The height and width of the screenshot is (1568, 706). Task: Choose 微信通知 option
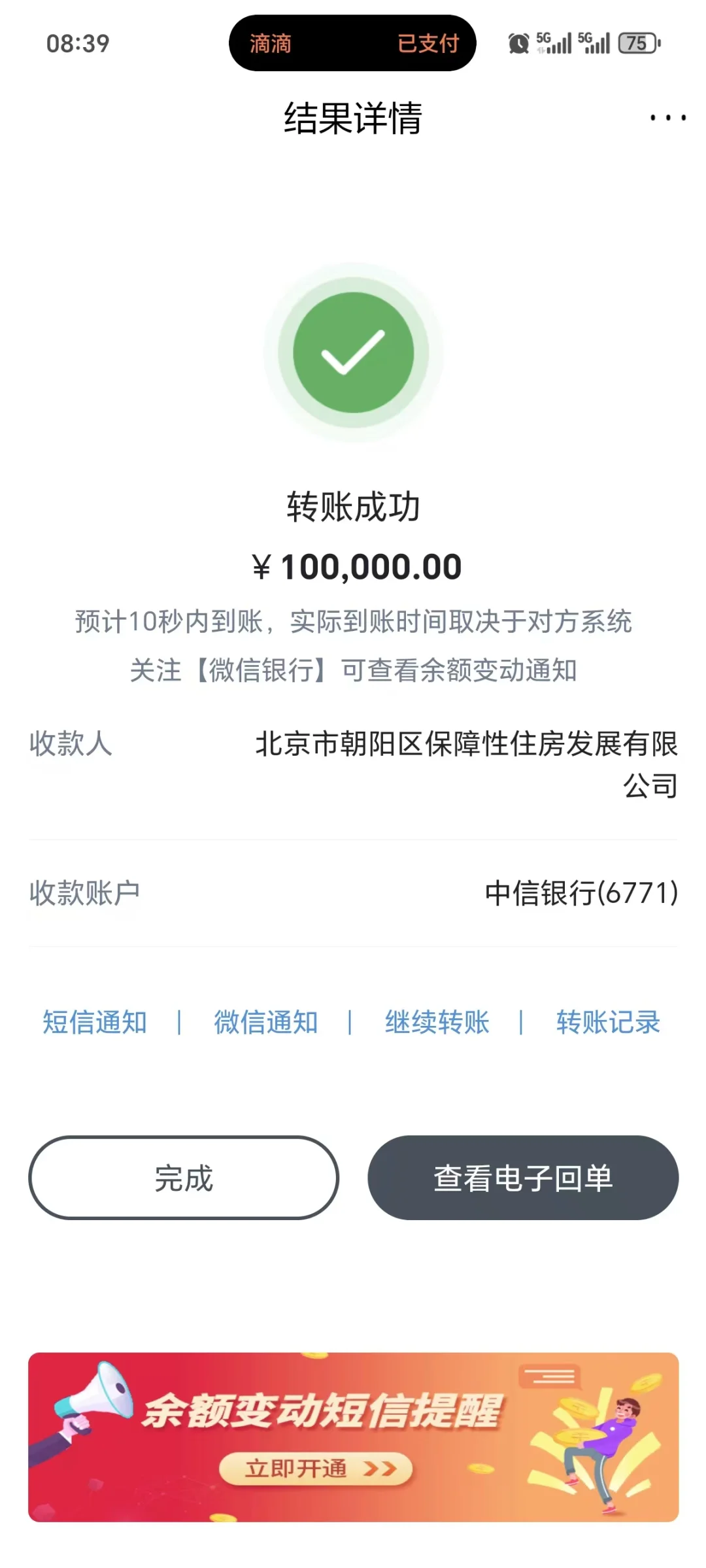pos(266,1022)
